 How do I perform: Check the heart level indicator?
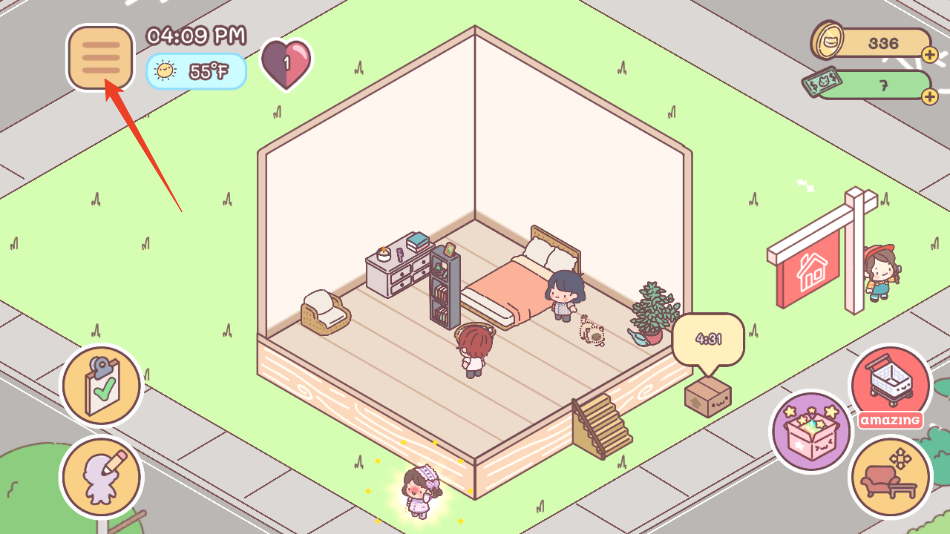click(286, 63)
